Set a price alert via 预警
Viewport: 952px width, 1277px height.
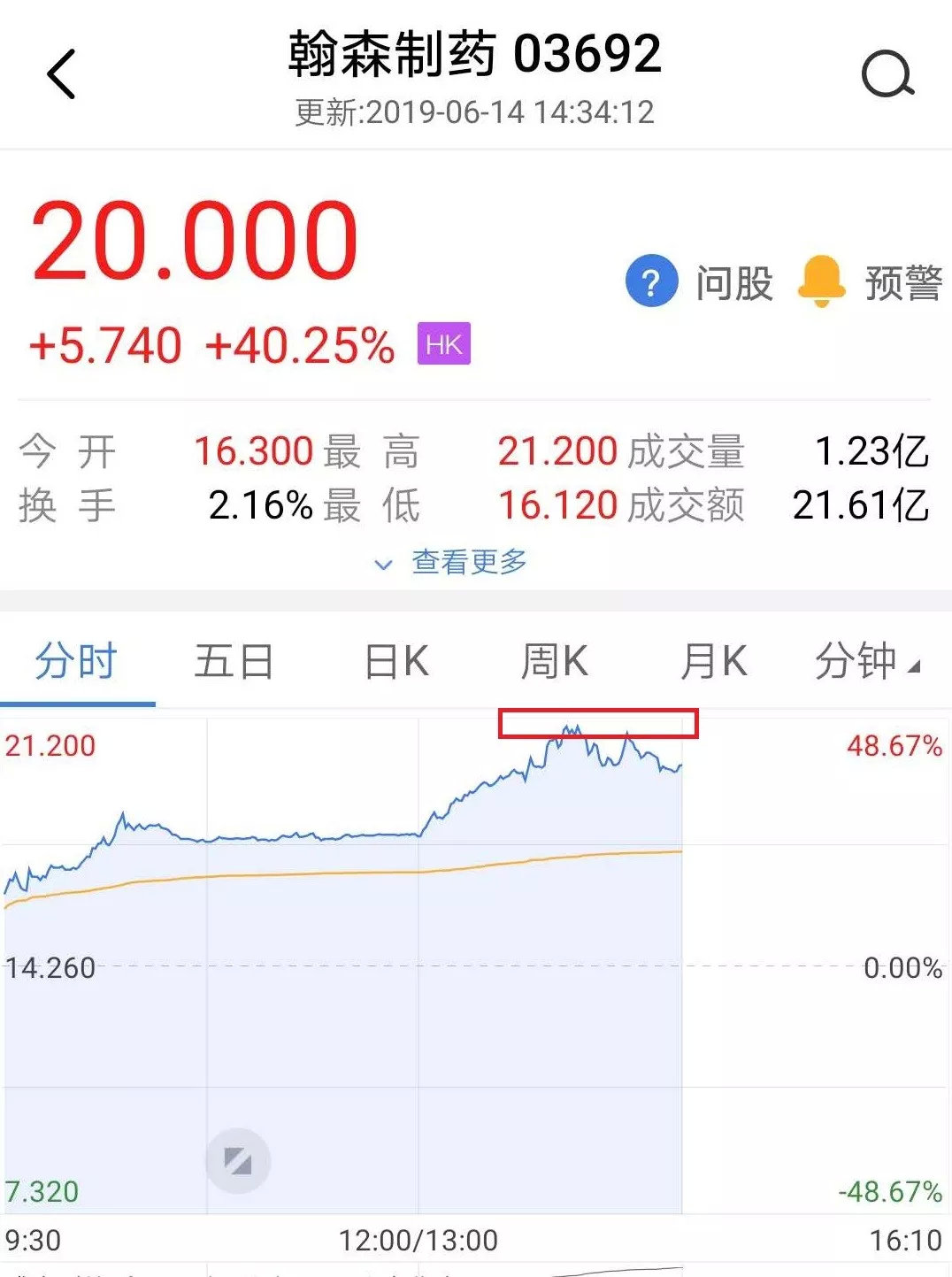pos(871,283)
